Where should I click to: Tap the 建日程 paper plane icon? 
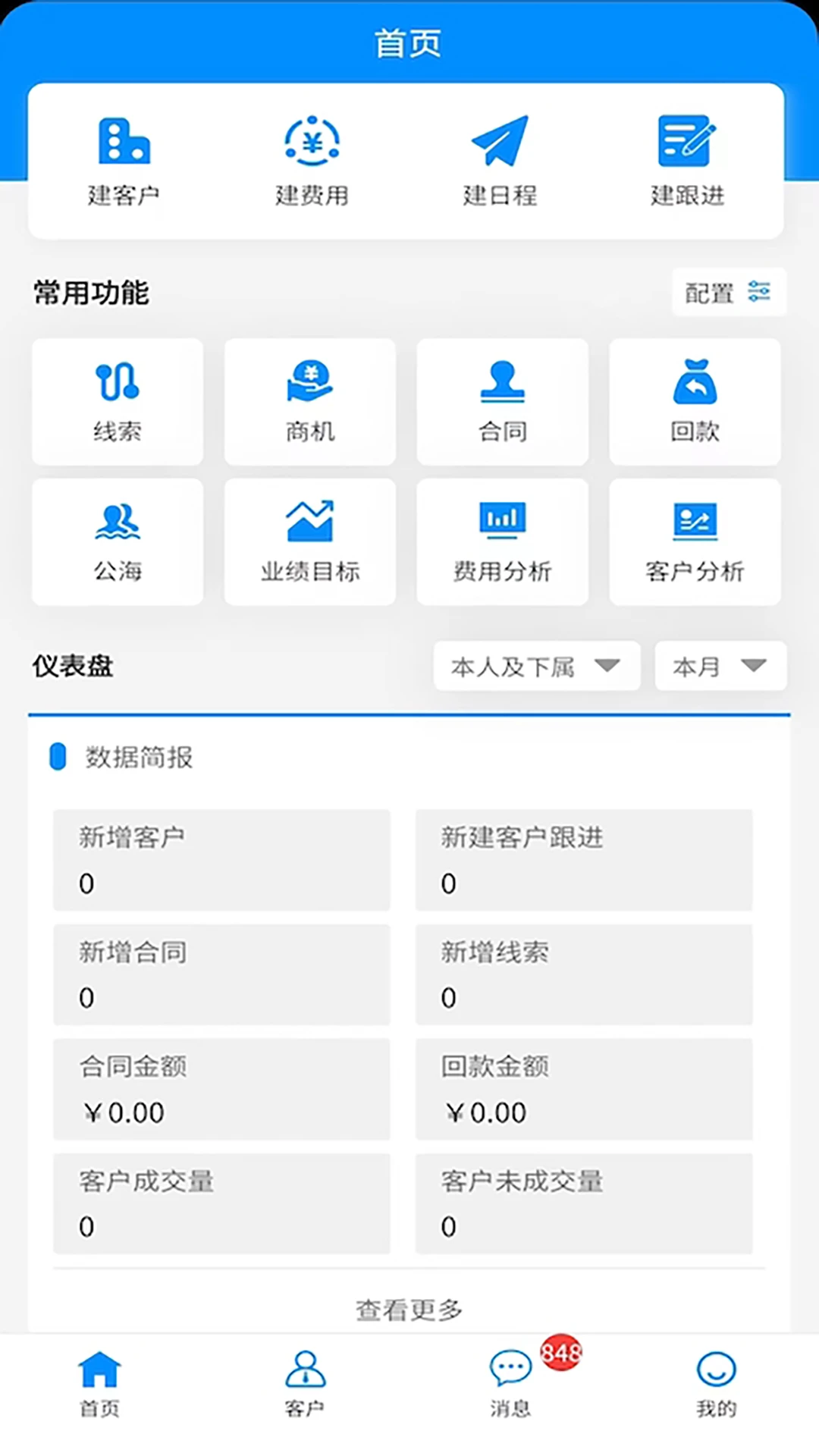coord(499,144)
